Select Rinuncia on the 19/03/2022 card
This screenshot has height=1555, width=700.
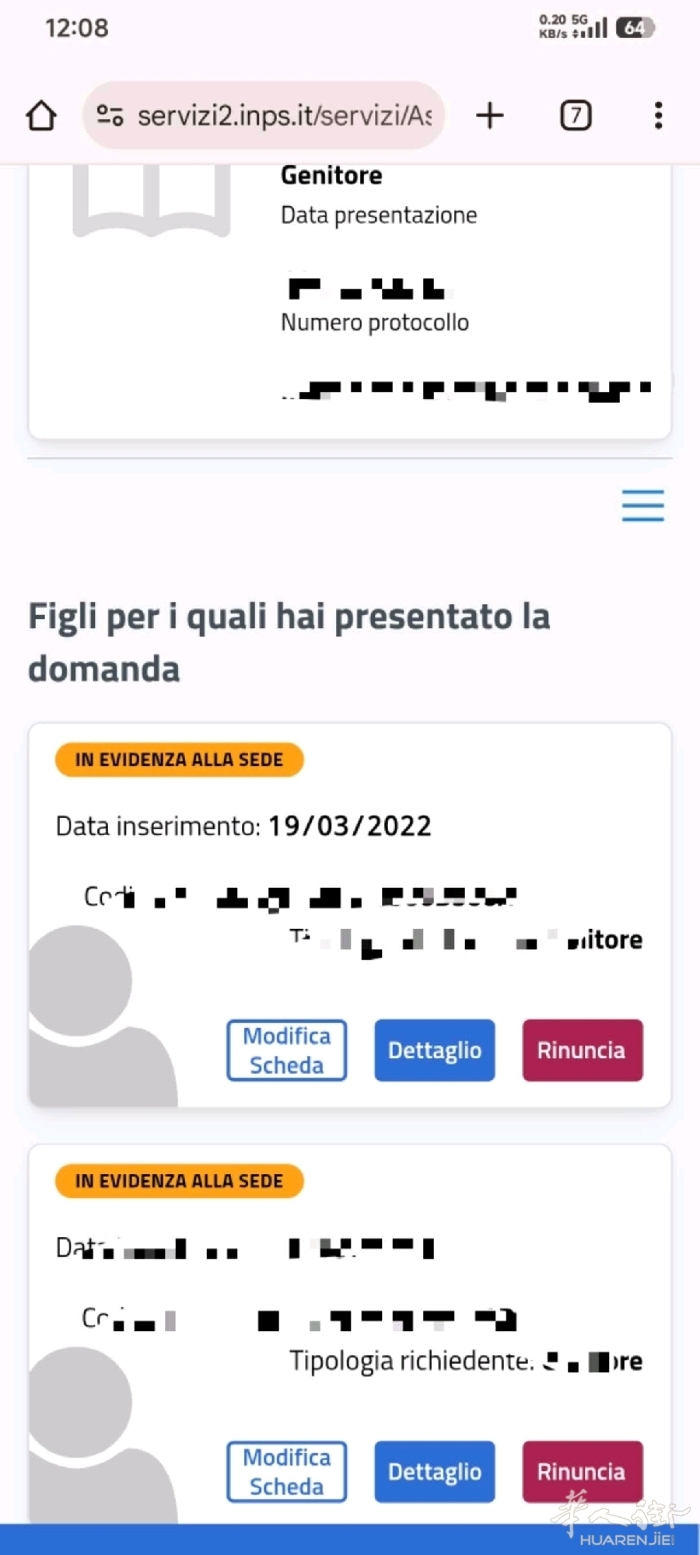pyautogui.click(x=582, y=1050)
